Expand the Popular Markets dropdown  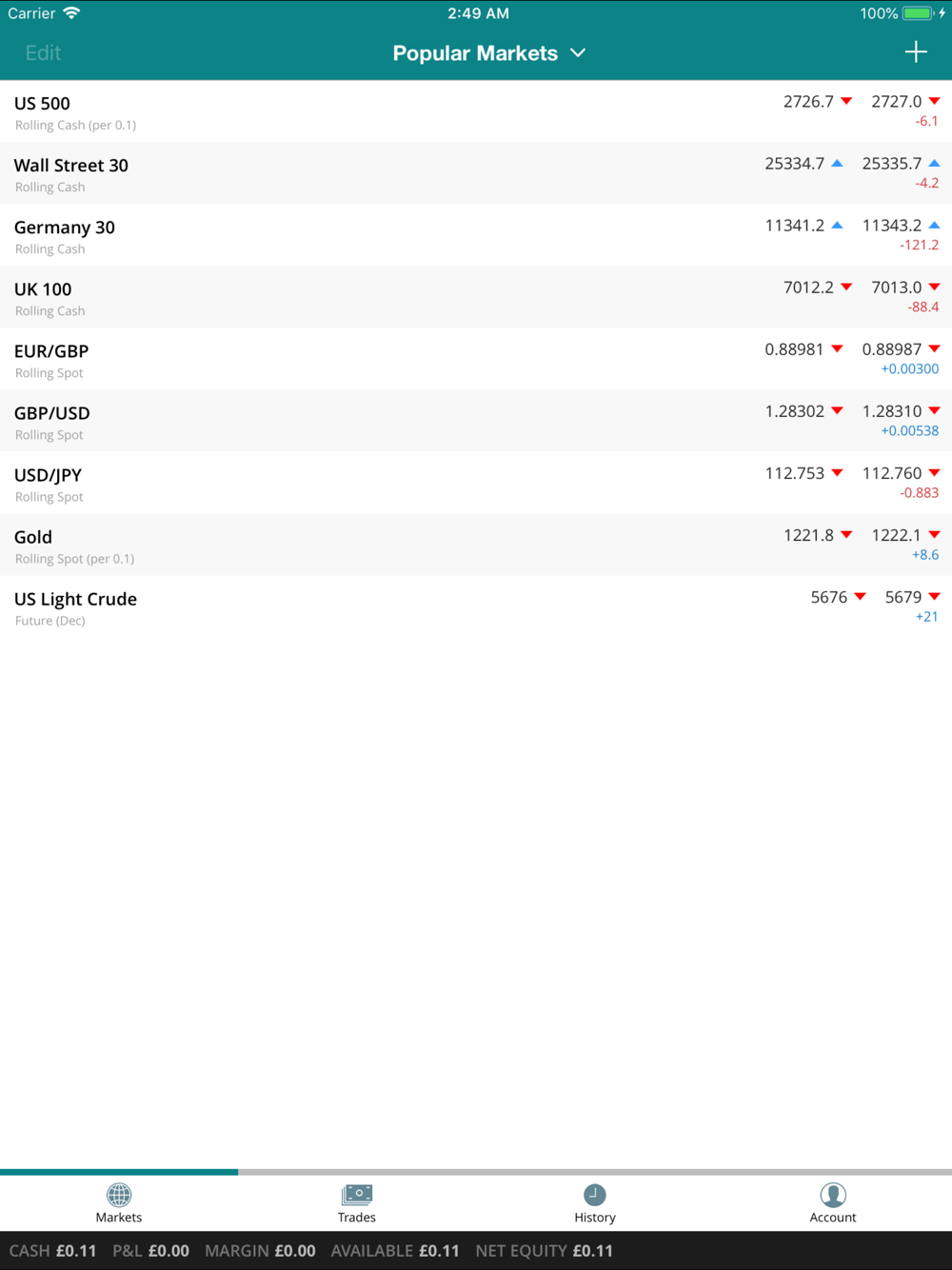point(488,53)
